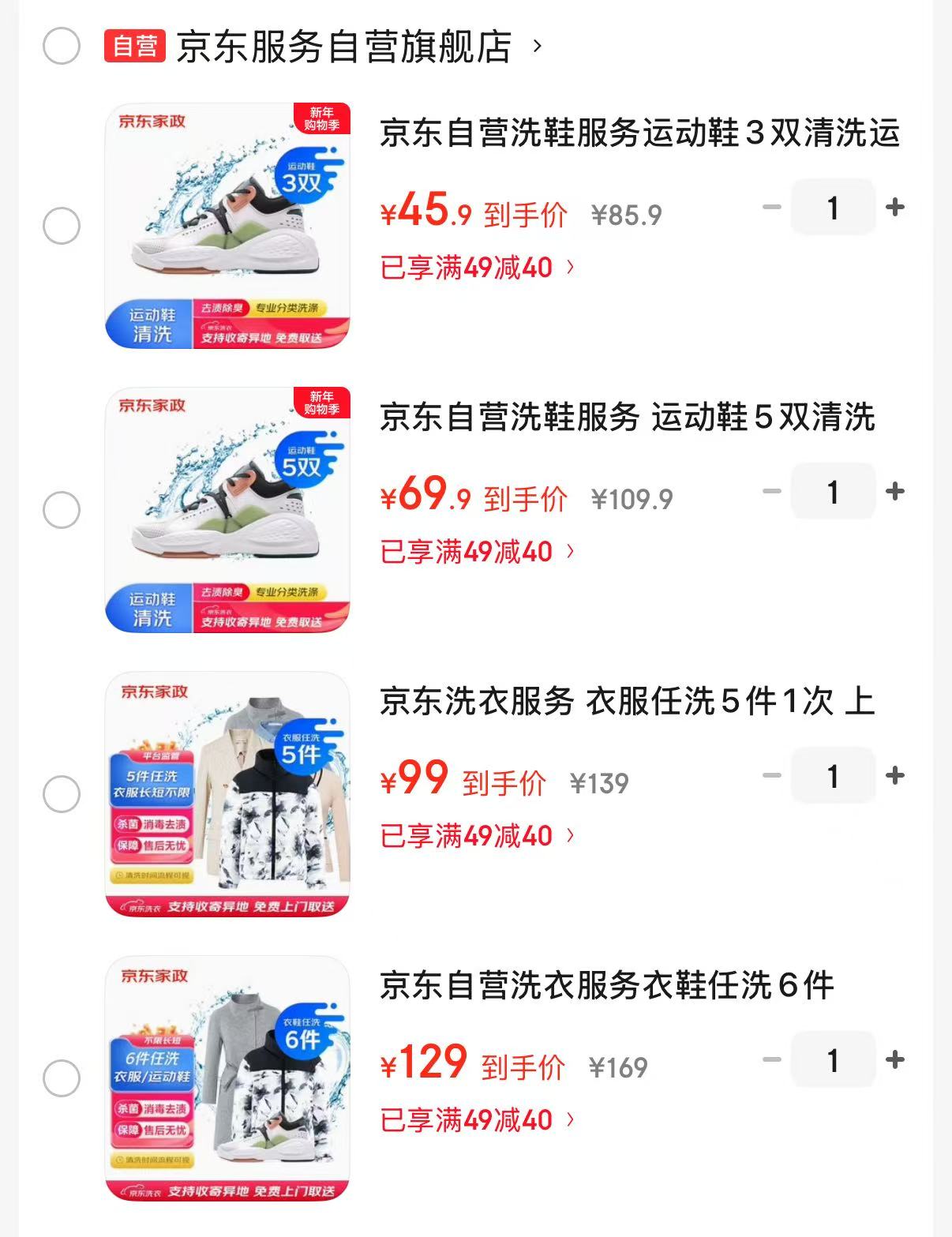The height and width of the screenshot is (1237, 952).
Task: Select the 运动鞋3双清洗 item checkbox
Action: coord(61,227)
